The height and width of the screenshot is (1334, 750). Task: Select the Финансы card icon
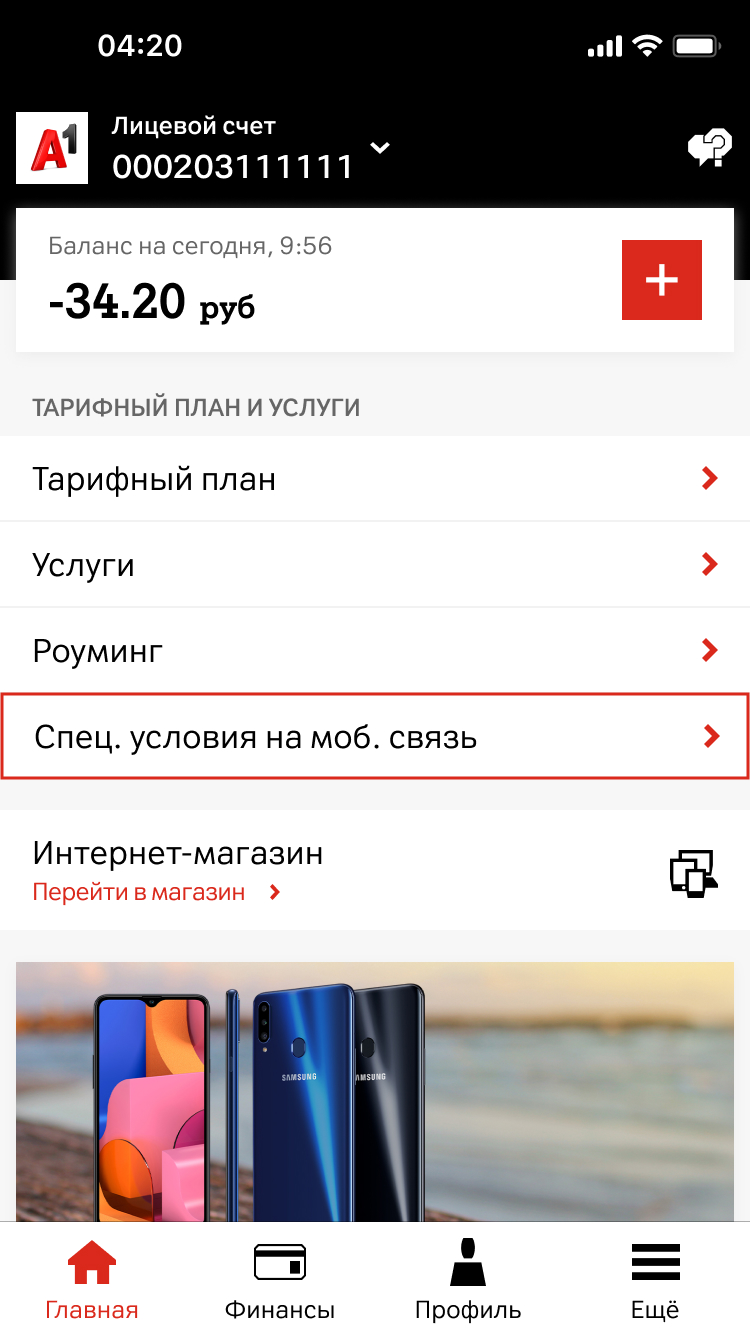coord(279,1261)
